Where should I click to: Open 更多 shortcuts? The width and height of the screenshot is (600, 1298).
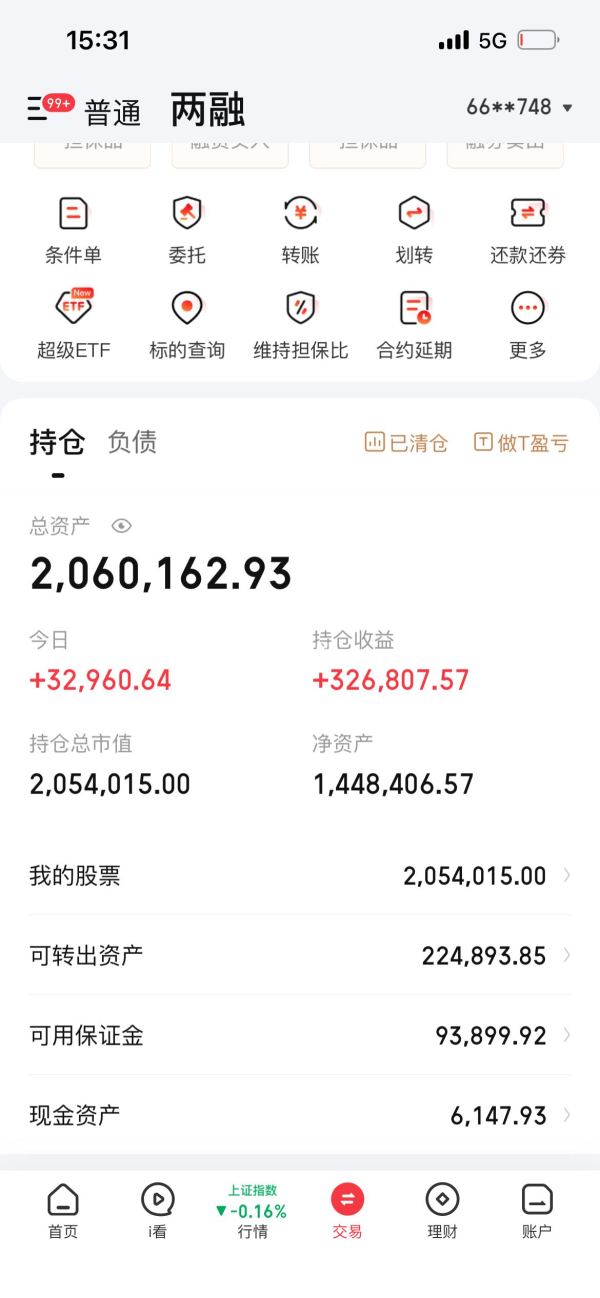(x=528, y=325)
